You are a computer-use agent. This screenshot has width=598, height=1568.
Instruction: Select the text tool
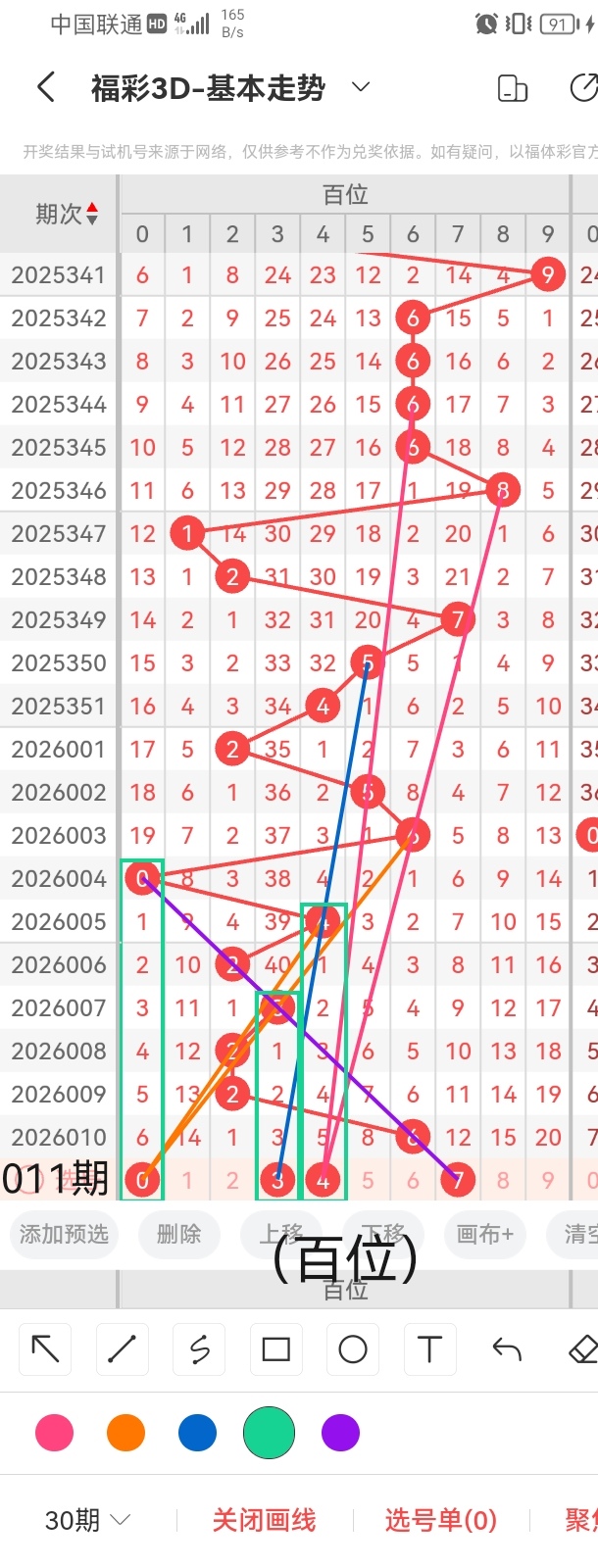[429, 1349]
